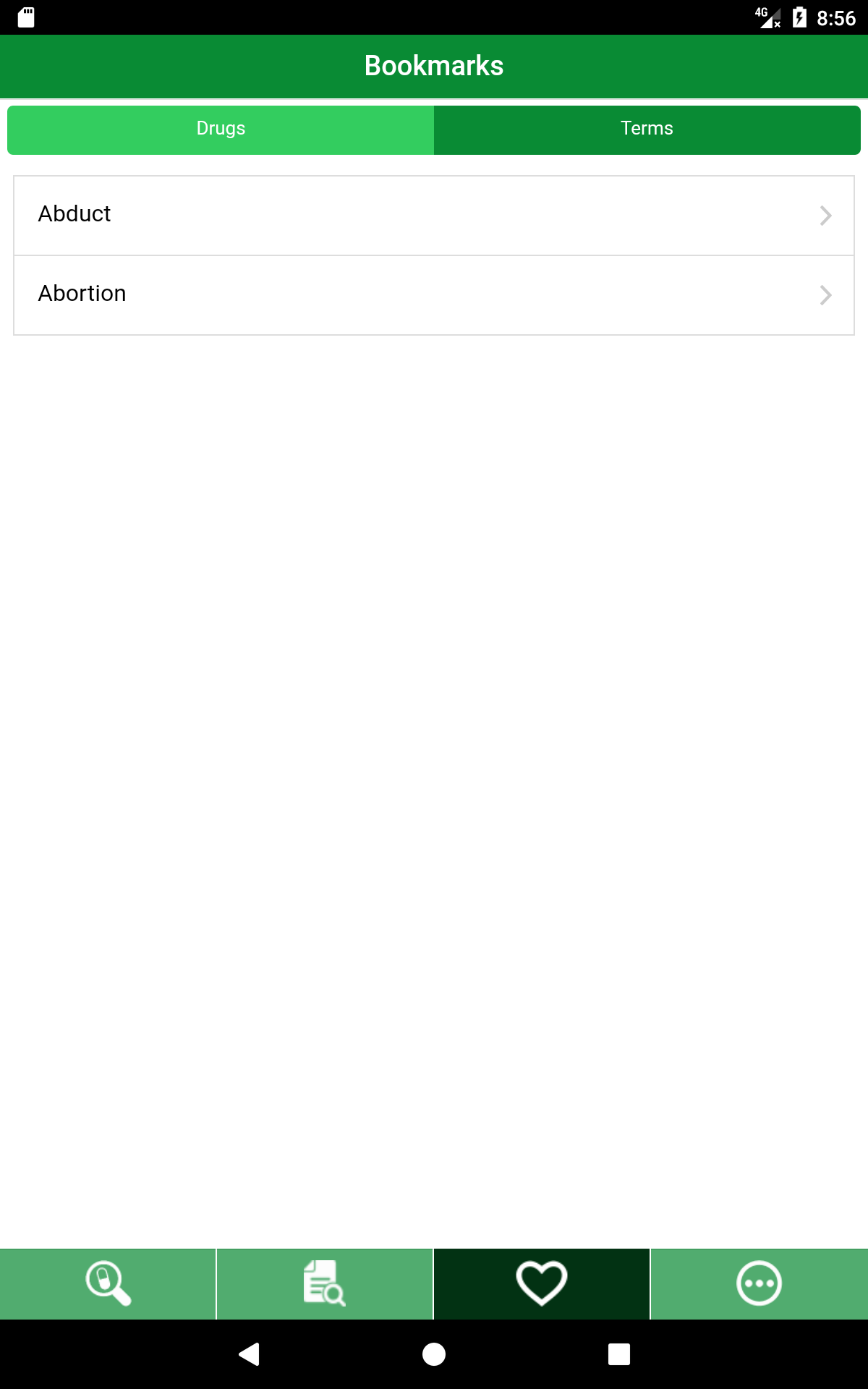
Task: Stay on the Drugs tab
Action: tap(220, 129)
